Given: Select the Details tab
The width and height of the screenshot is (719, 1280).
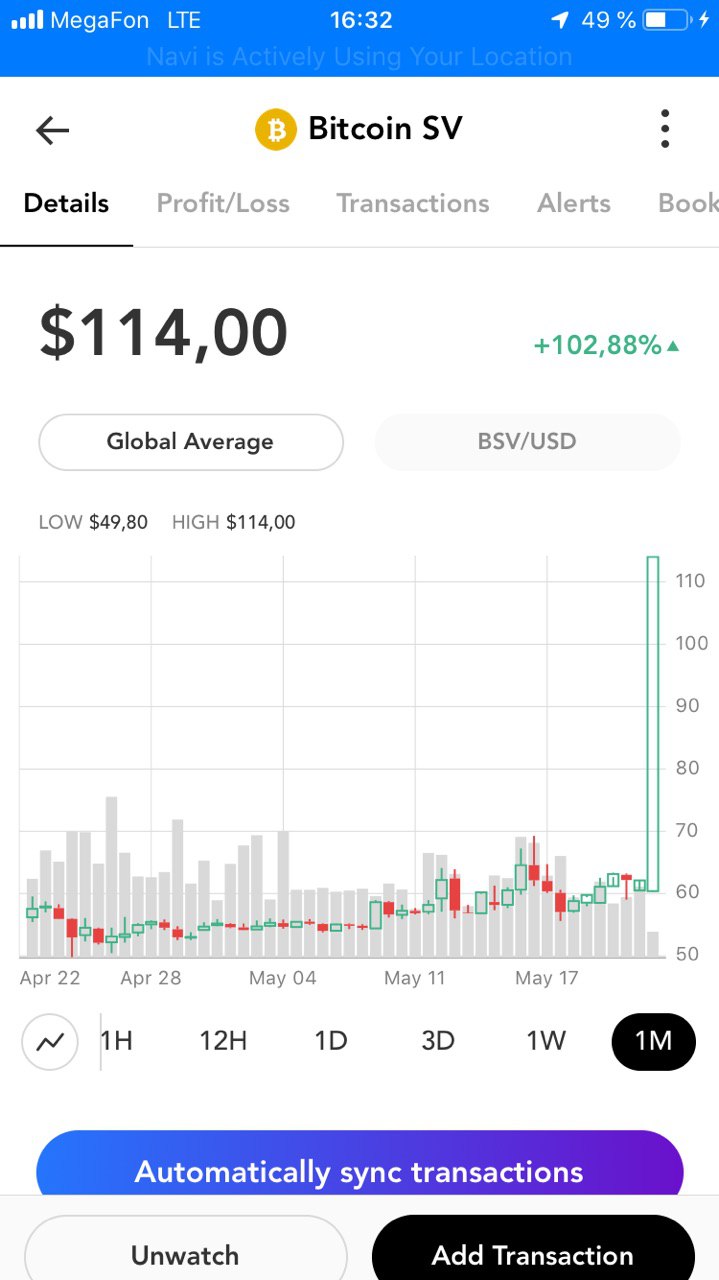Looking at the screenshot, I should tap(66, 203).
